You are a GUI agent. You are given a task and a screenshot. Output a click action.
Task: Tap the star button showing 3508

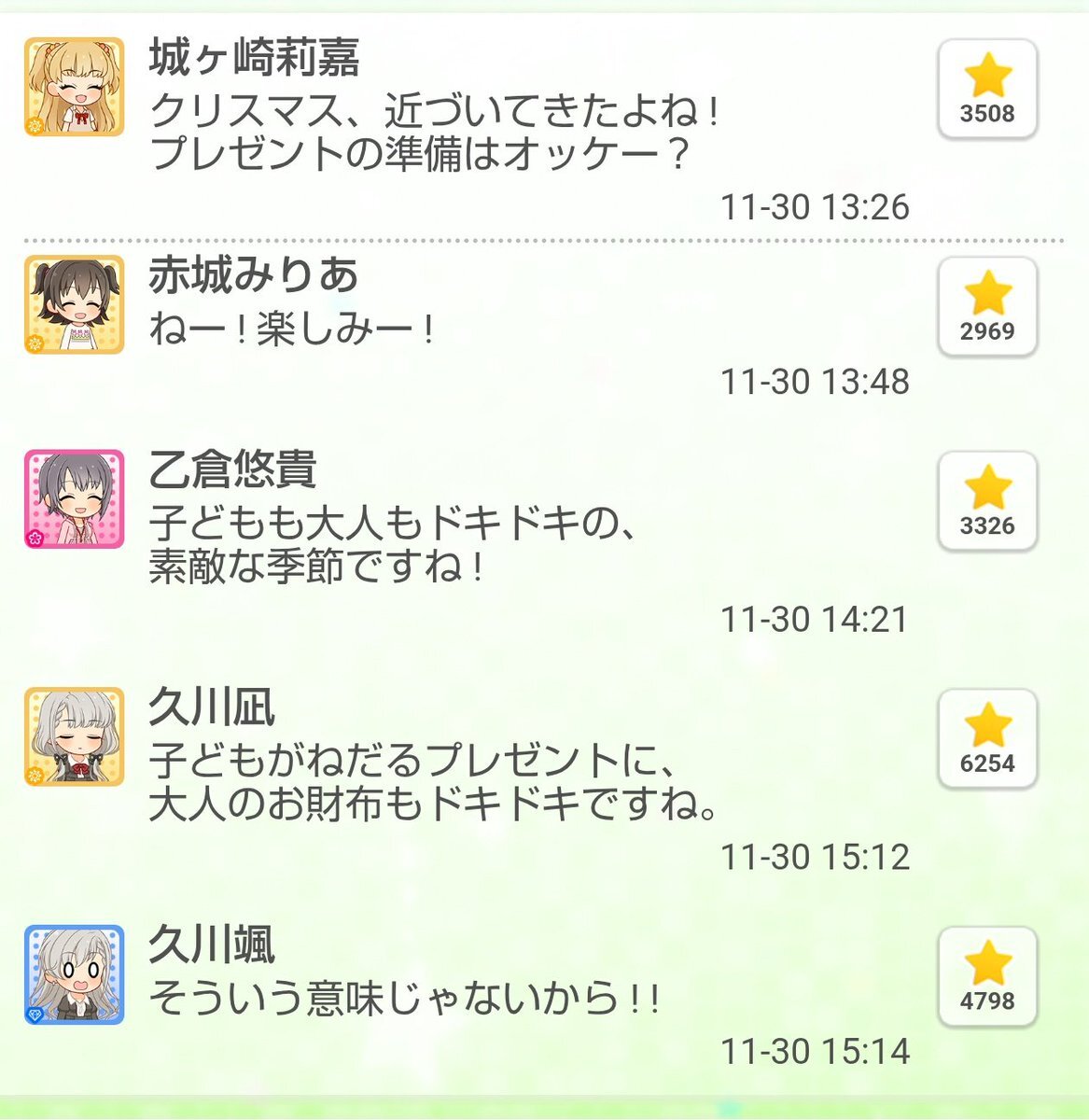pos(986,90)
